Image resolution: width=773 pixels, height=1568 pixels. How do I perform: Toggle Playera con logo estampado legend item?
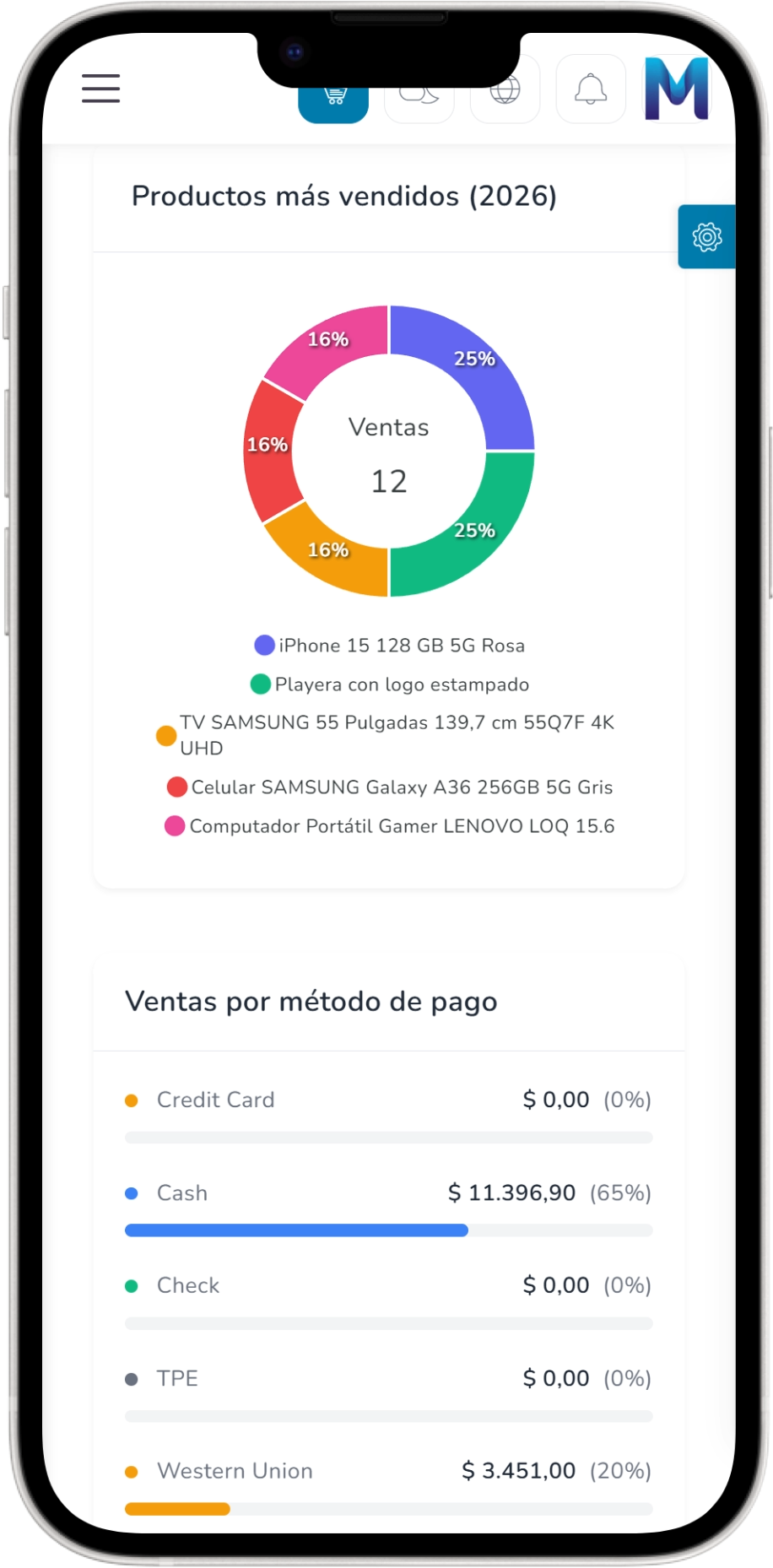pos(390,684)
